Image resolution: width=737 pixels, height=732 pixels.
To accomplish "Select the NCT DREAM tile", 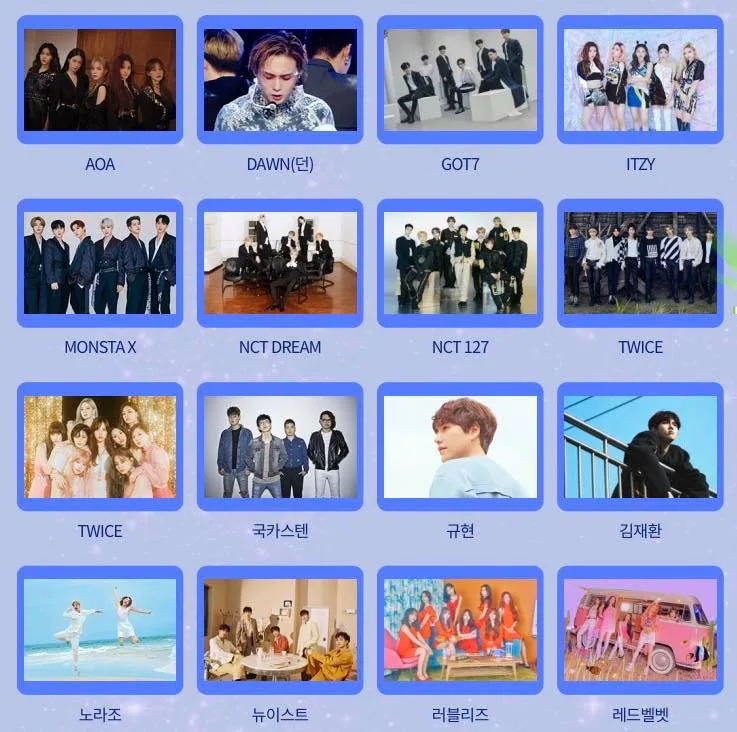I will pyautogui.click(x=280, y=263).
